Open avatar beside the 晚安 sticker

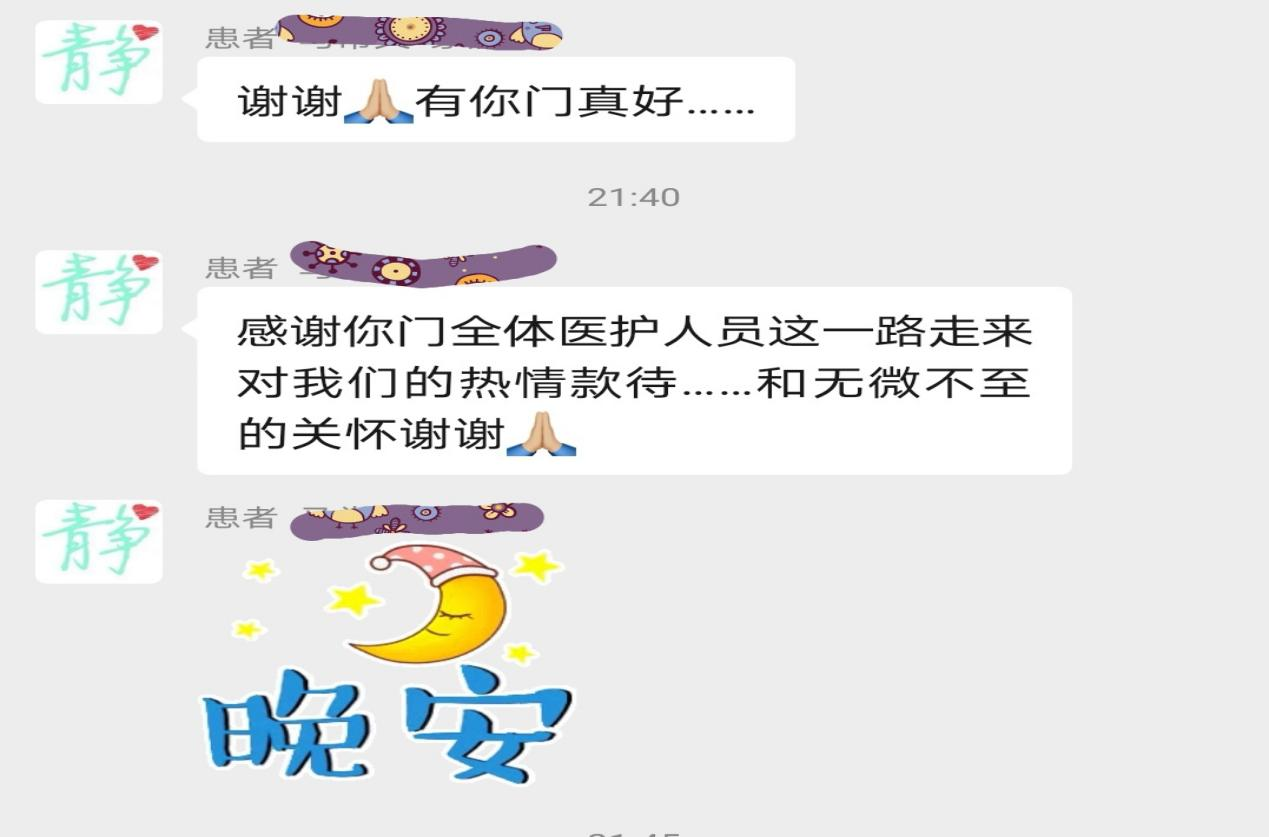[98, 541]
